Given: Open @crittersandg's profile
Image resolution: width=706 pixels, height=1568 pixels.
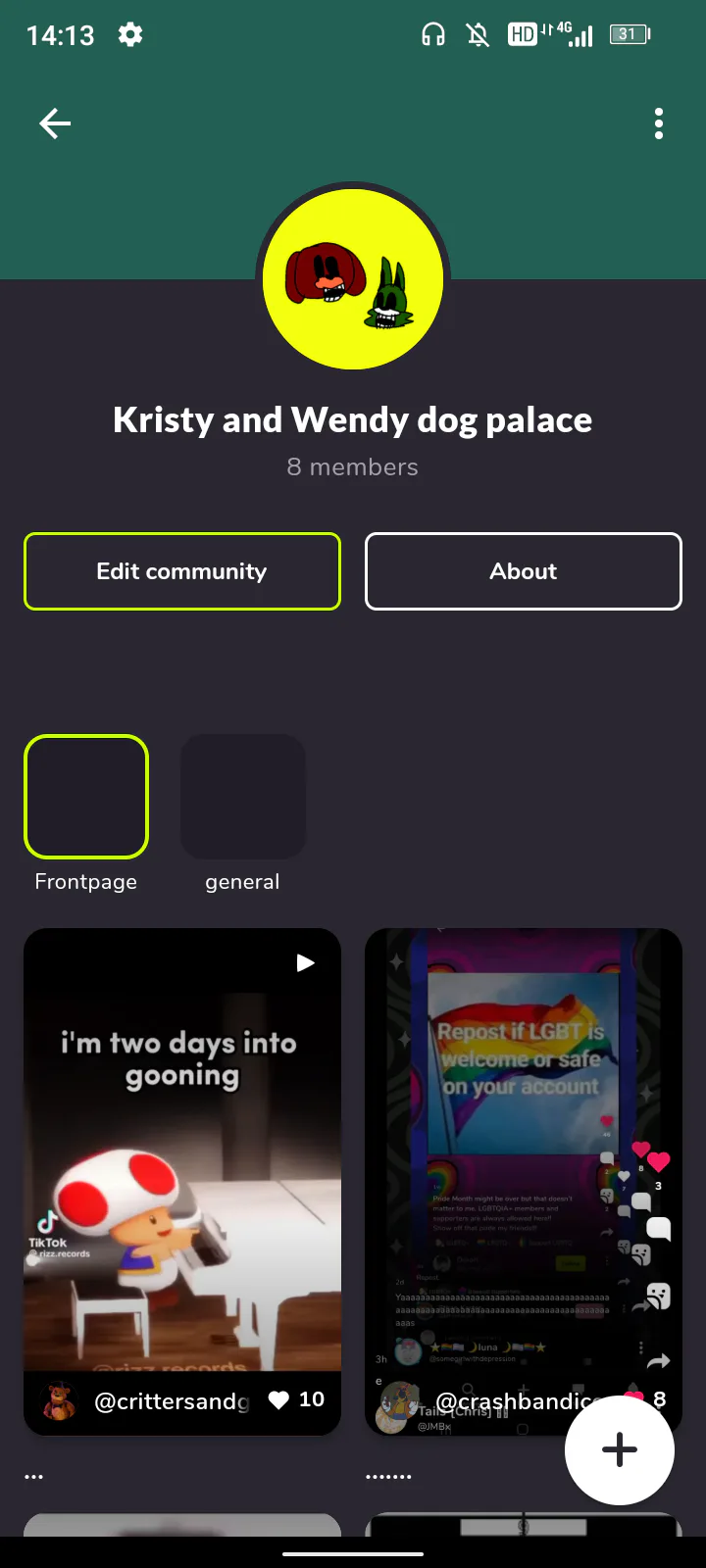Looking at the screenshot, I should 170,1401.
